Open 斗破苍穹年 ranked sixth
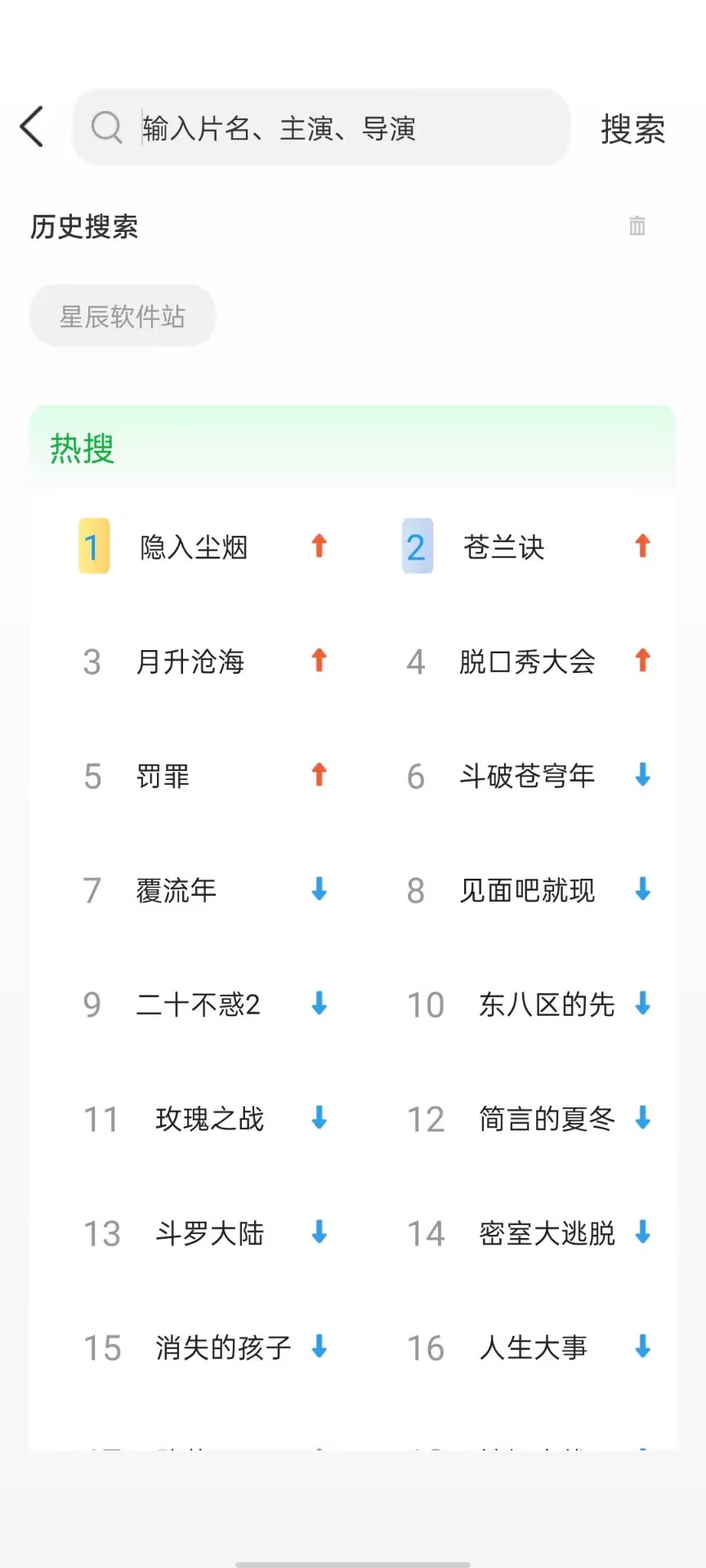 point(527,776)
